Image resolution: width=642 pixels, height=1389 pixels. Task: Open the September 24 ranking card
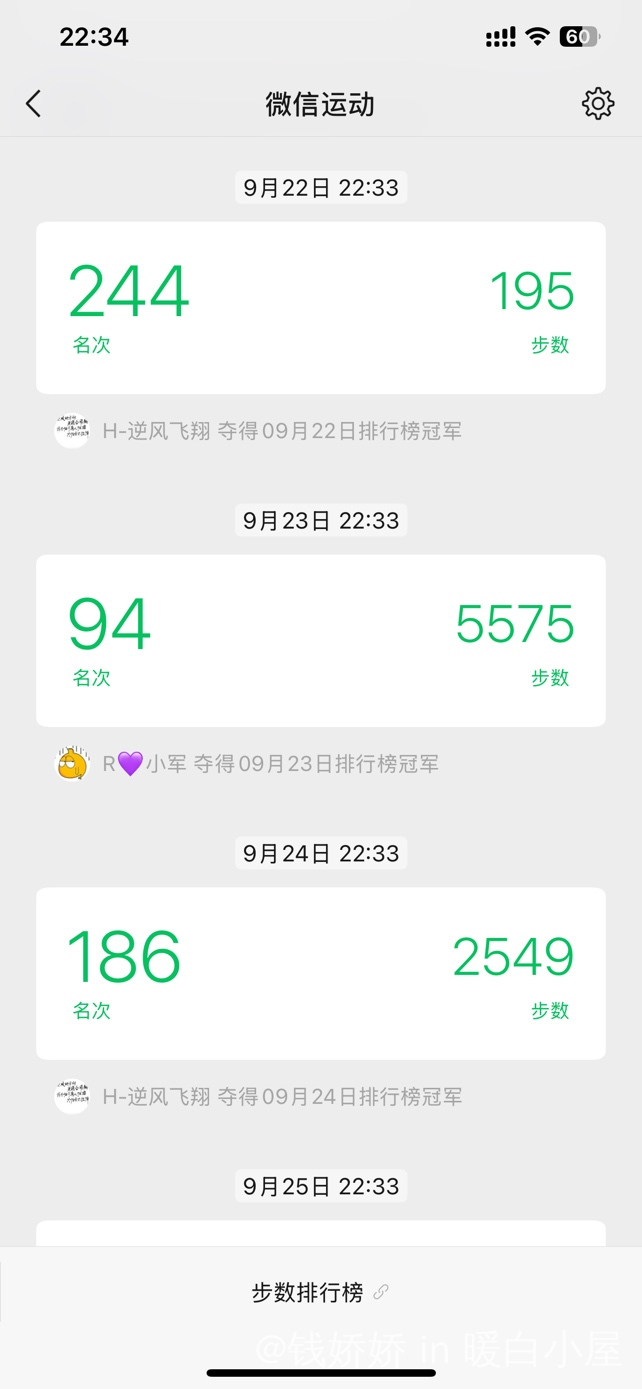320,973
